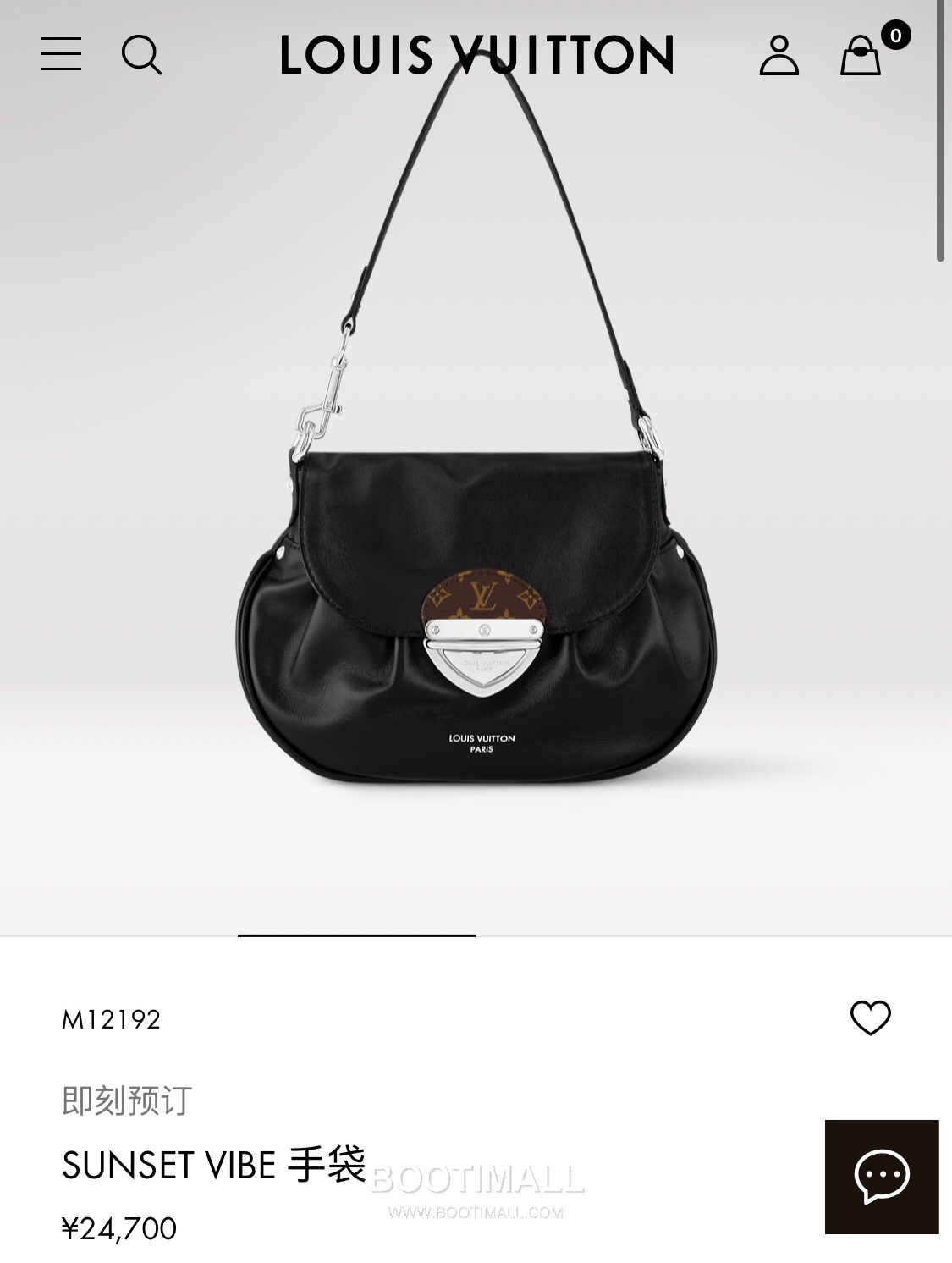Open the shopping bag icon
This screenshot has height=1263, width=952.
[861, 58]
